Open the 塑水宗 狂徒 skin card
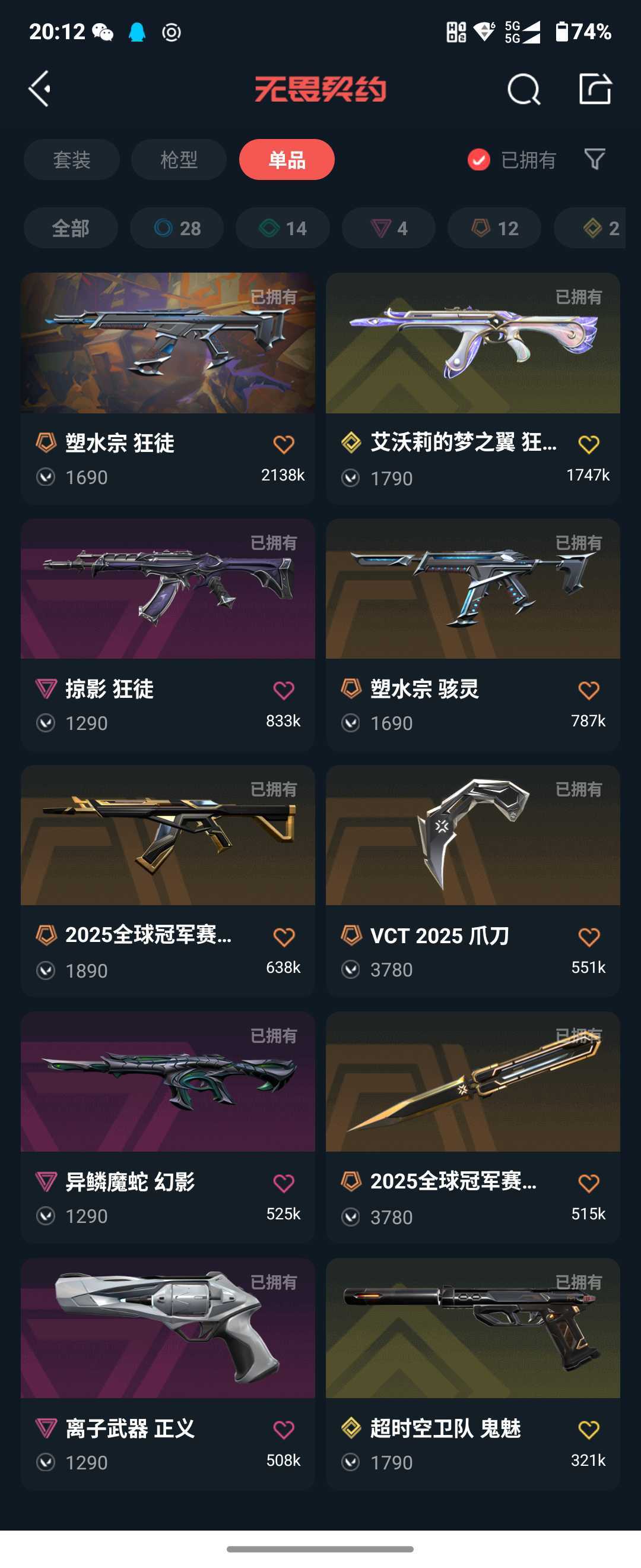 tap(168, 365)
